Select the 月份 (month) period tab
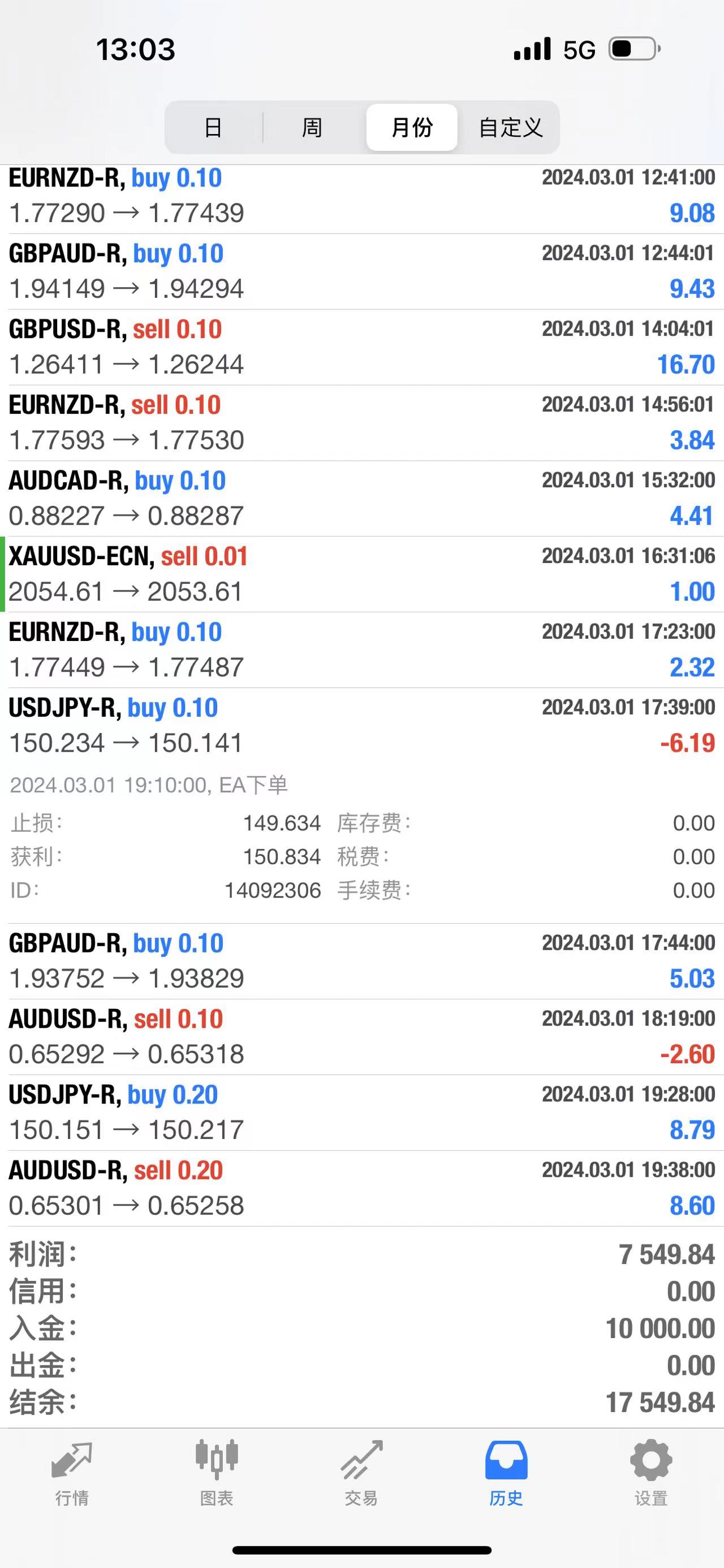This screenshot has height=1568, width=724. pyautogui.click(x=412, y=127)
